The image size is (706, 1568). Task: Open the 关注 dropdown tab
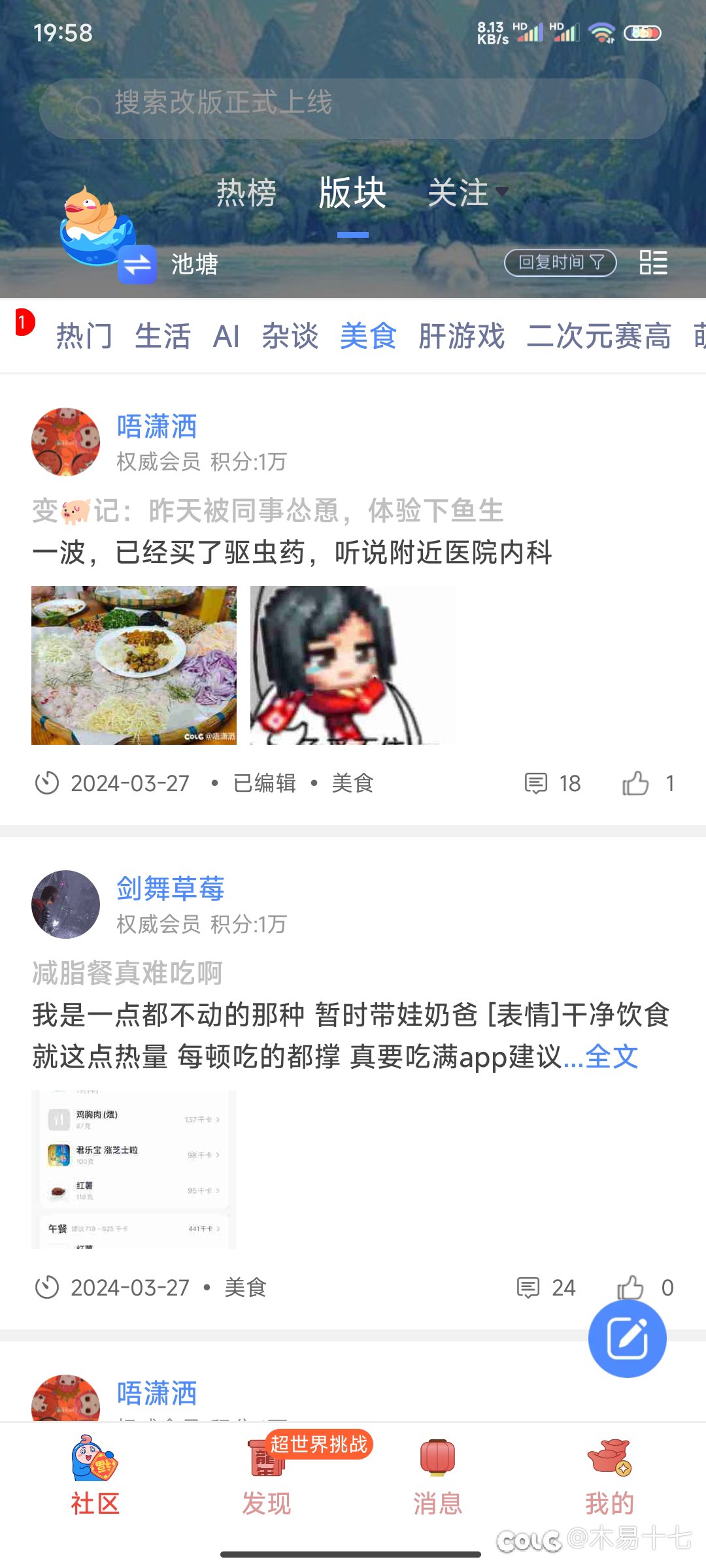467,193
